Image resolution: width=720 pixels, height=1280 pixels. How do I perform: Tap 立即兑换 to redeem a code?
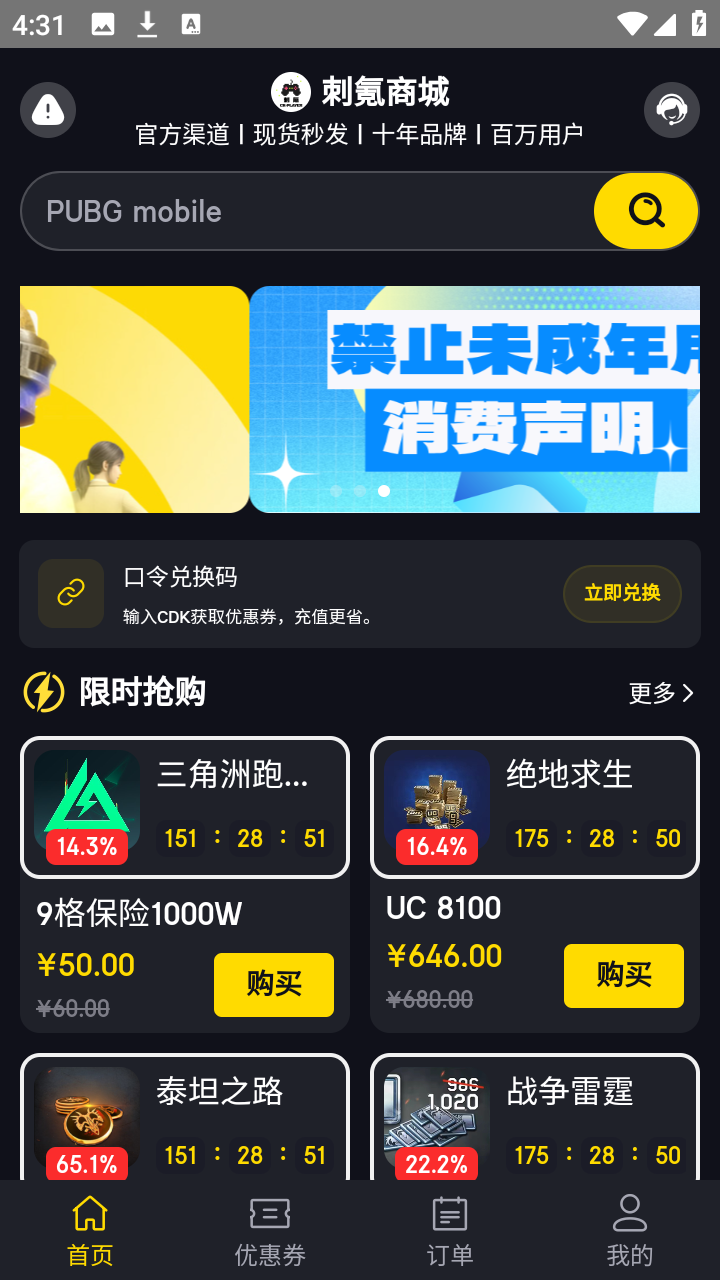point(622,593)
